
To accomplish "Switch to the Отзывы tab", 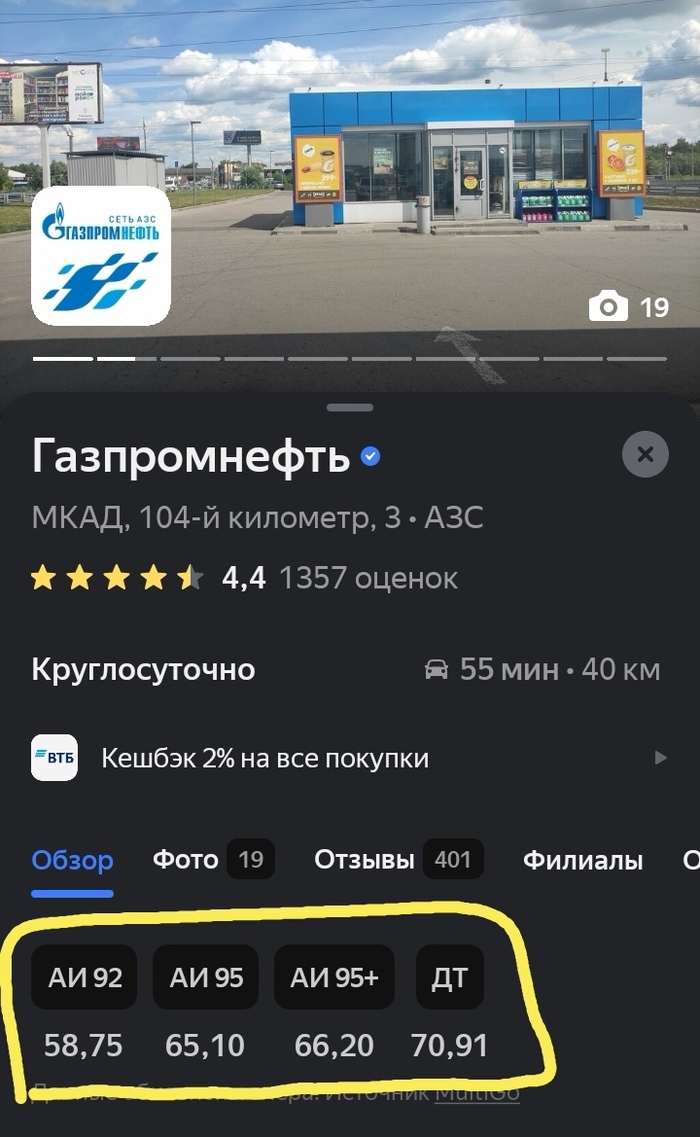I will [x=397, y=860].
